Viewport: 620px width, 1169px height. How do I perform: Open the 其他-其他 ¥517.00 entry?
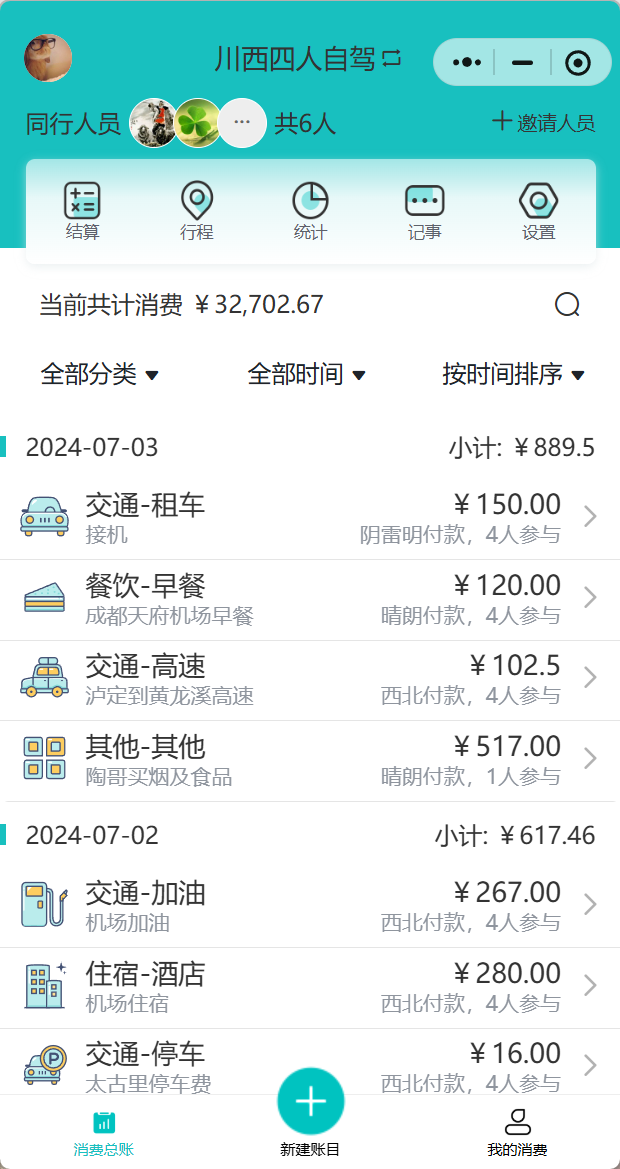click(x=310, y=759)
